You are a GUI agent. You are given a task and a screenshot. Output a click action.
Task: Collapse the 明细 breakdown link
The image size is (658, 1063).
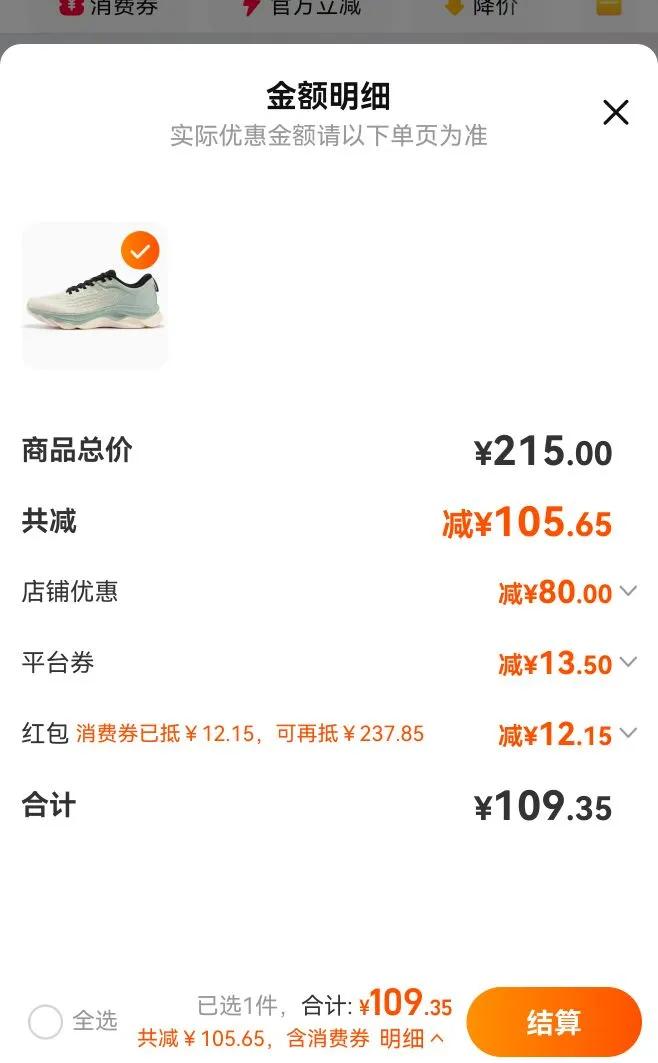tap(412, 1038)
